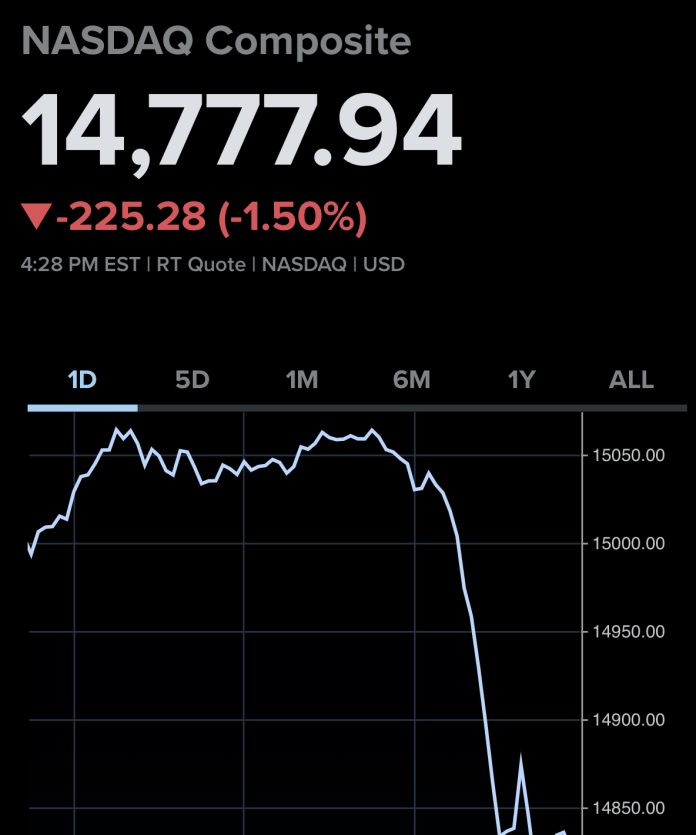The height and width of the screenshot is (835, 696).
Task: Show the 1M chart range
Action: pos(302,380)
